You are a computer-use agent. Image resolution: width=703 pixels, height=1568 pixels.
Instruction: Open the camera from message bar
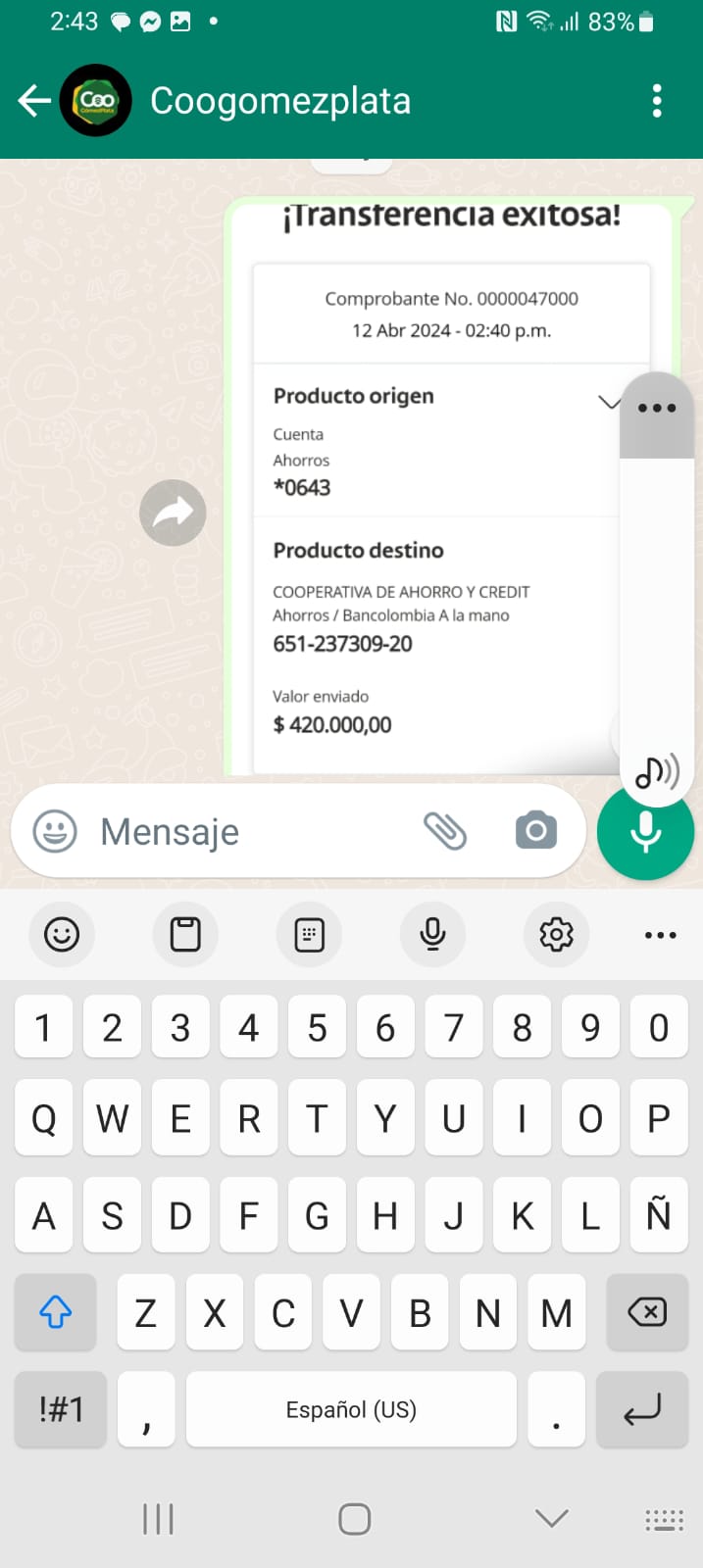[x=535, y=831]
